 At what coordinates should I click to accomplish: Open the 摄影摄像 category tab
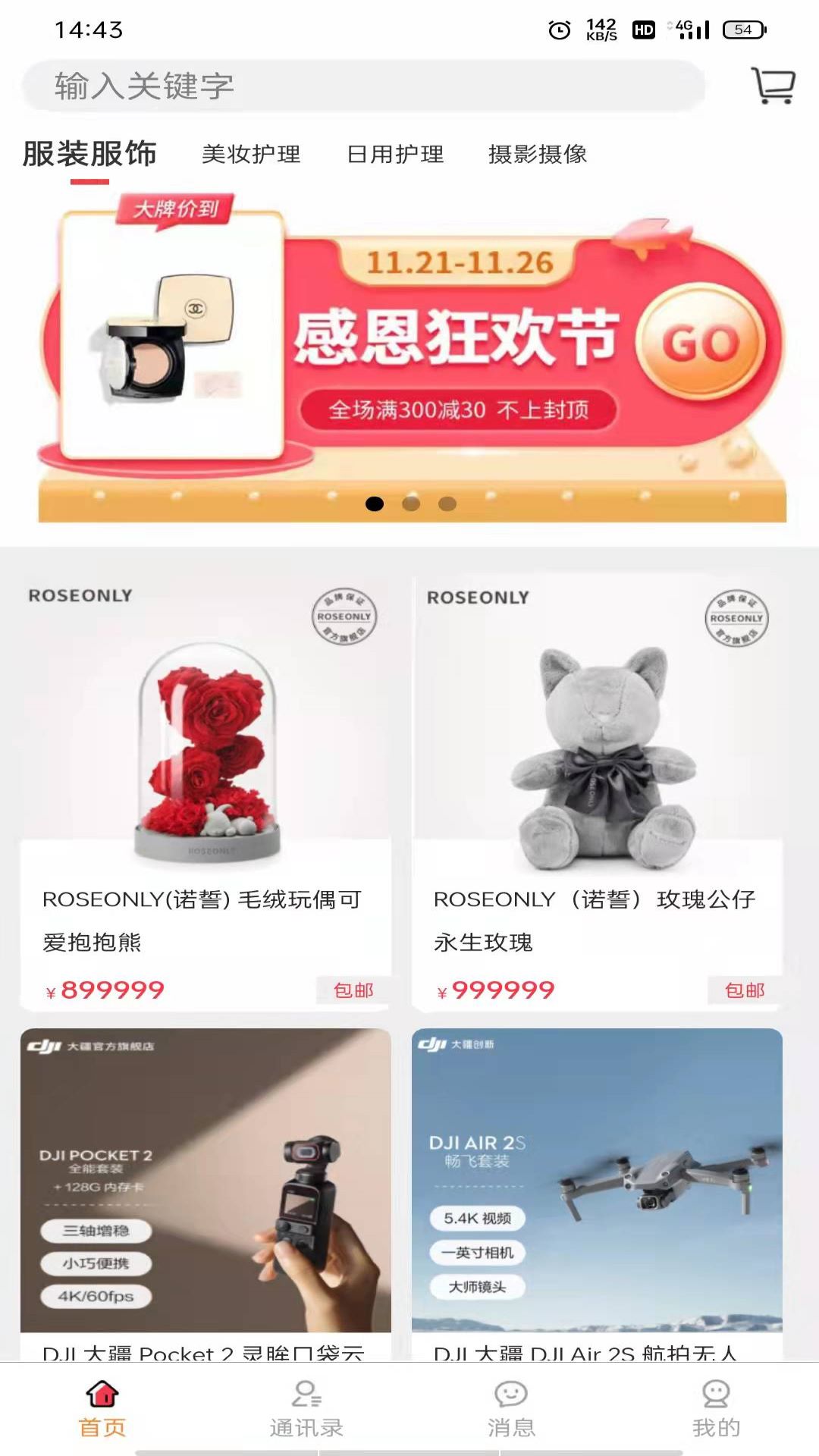coord(537,155)
